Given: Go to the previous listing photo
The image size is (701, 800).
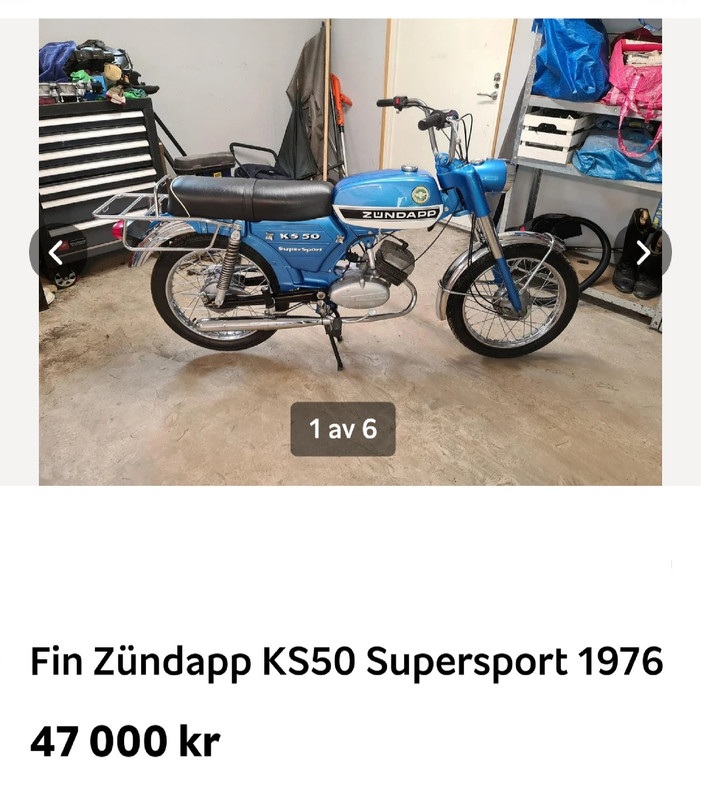Looking at the screenshot, I should [x=56, y=253].
